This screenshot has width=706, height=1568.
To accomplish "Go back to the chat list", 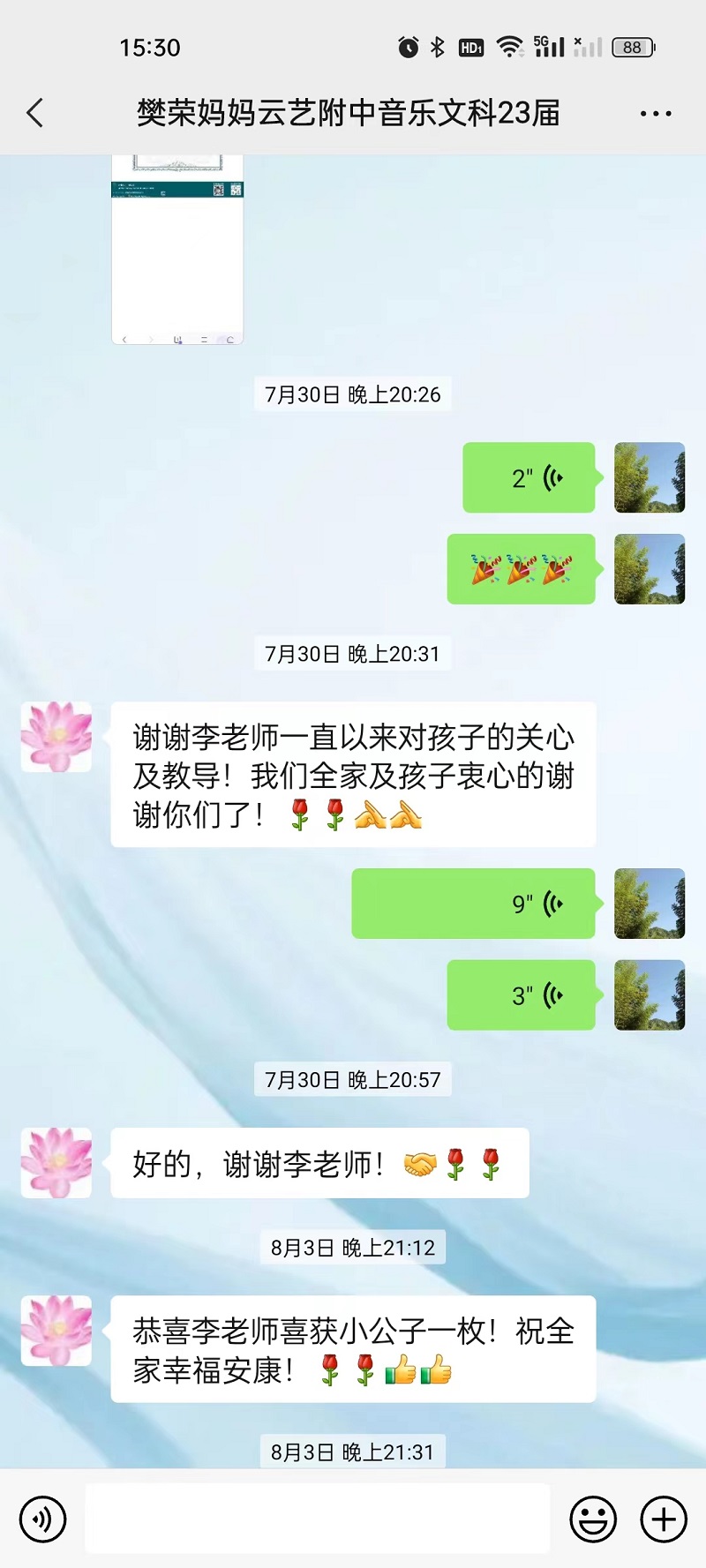I will point(35,113).
